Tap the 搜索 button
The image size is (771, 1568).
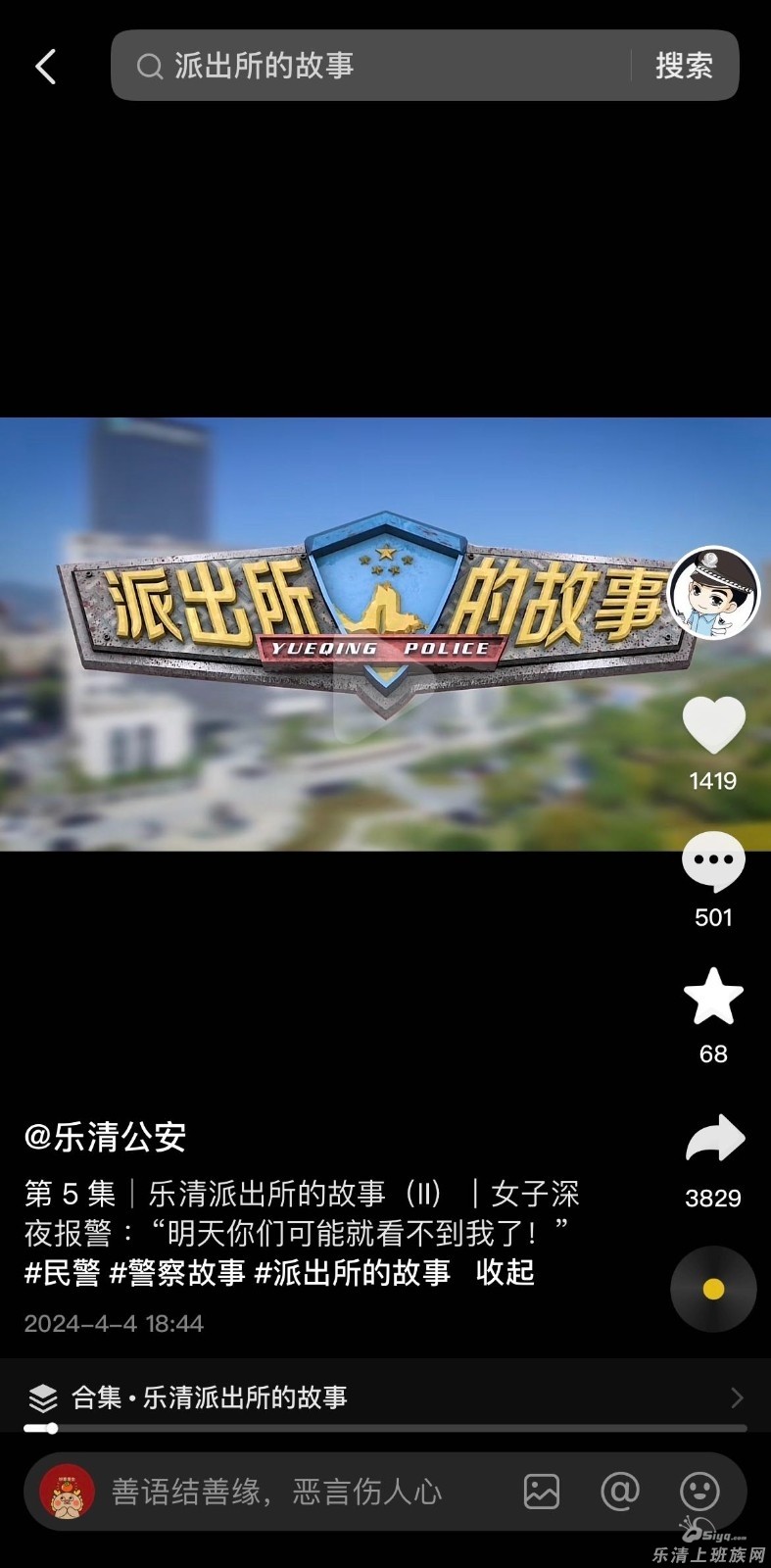tap(684, 66)
